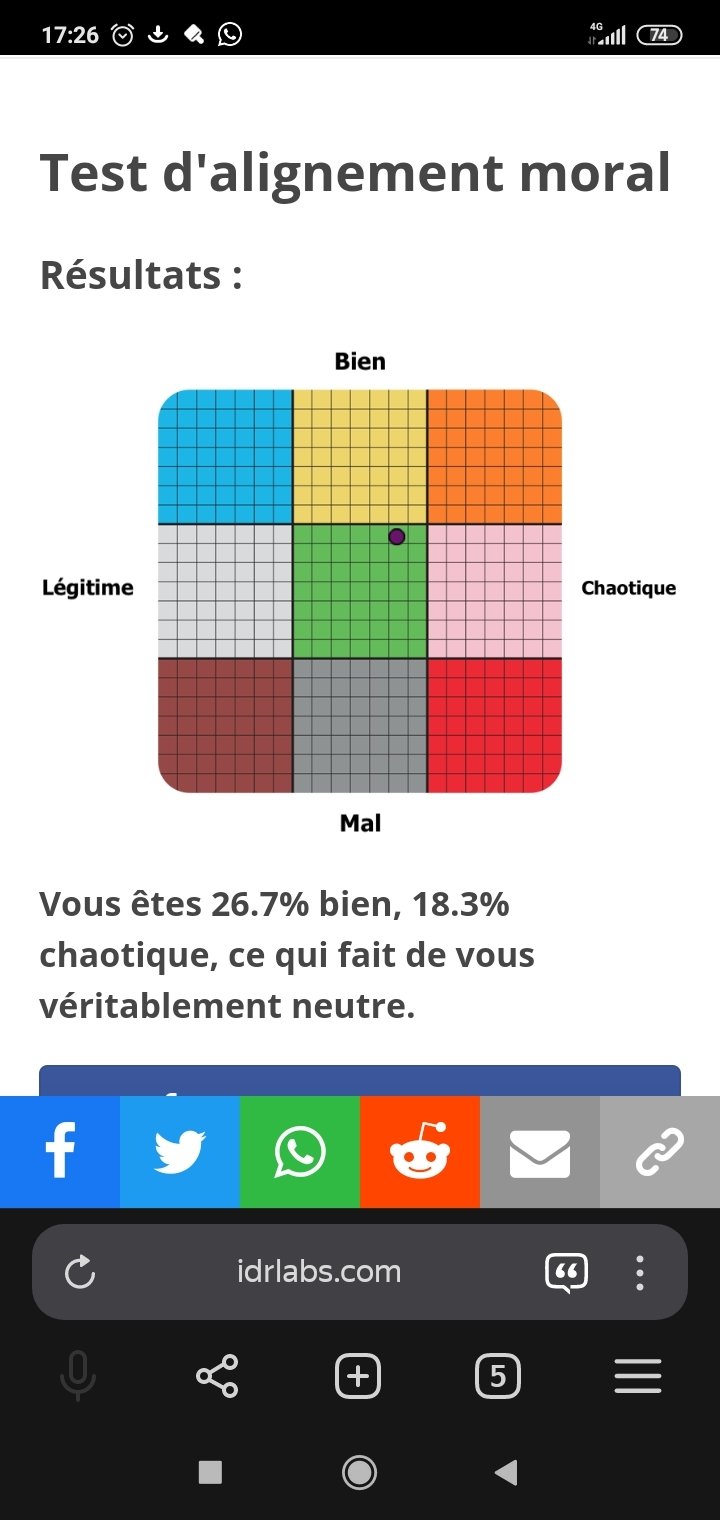Add a new browser tab

click(358, 1377)
